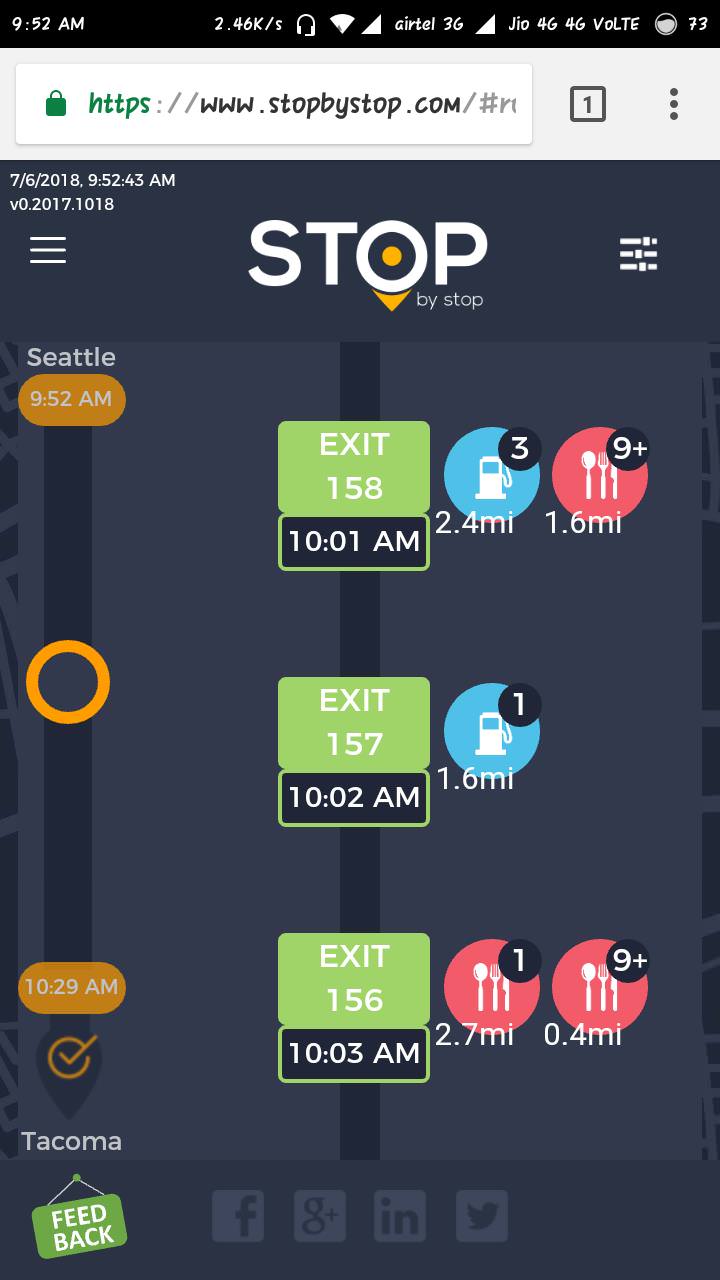Open the filter settings icon

tap(638, 254)
